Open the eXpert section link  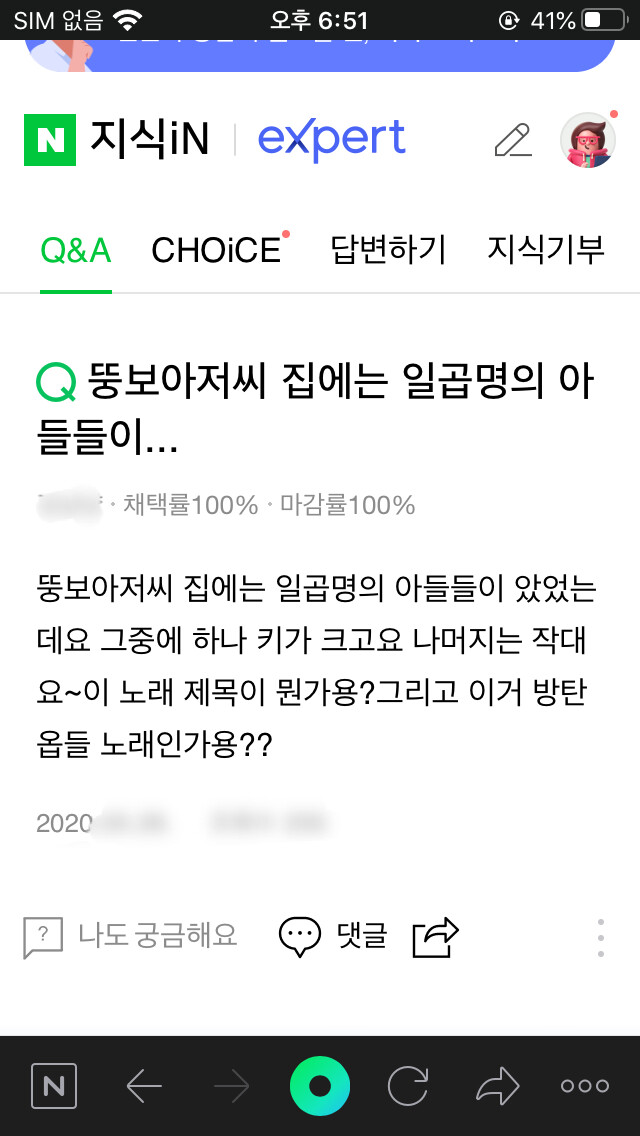pos(331,140)
